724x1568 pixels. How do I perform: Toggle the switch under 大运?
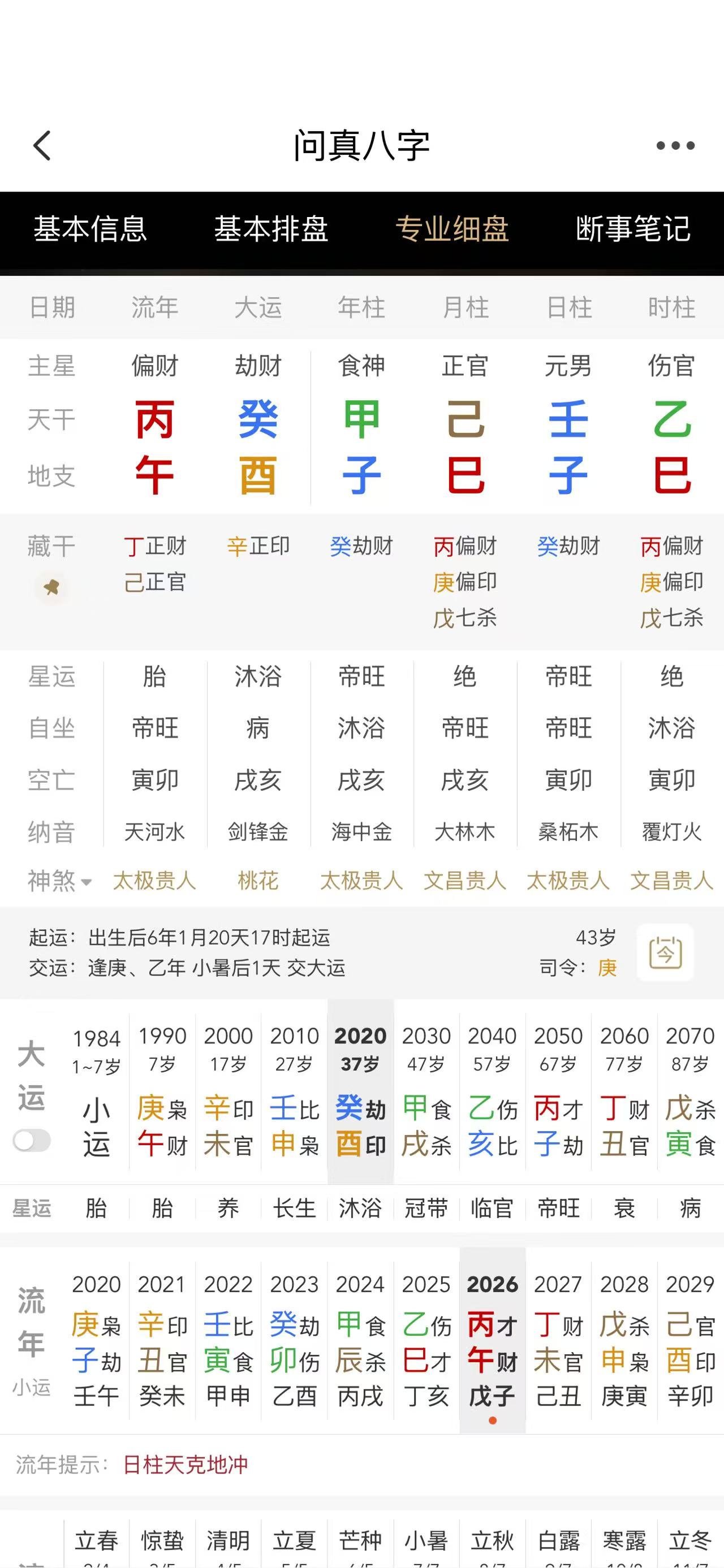(x=32, y=1140)
